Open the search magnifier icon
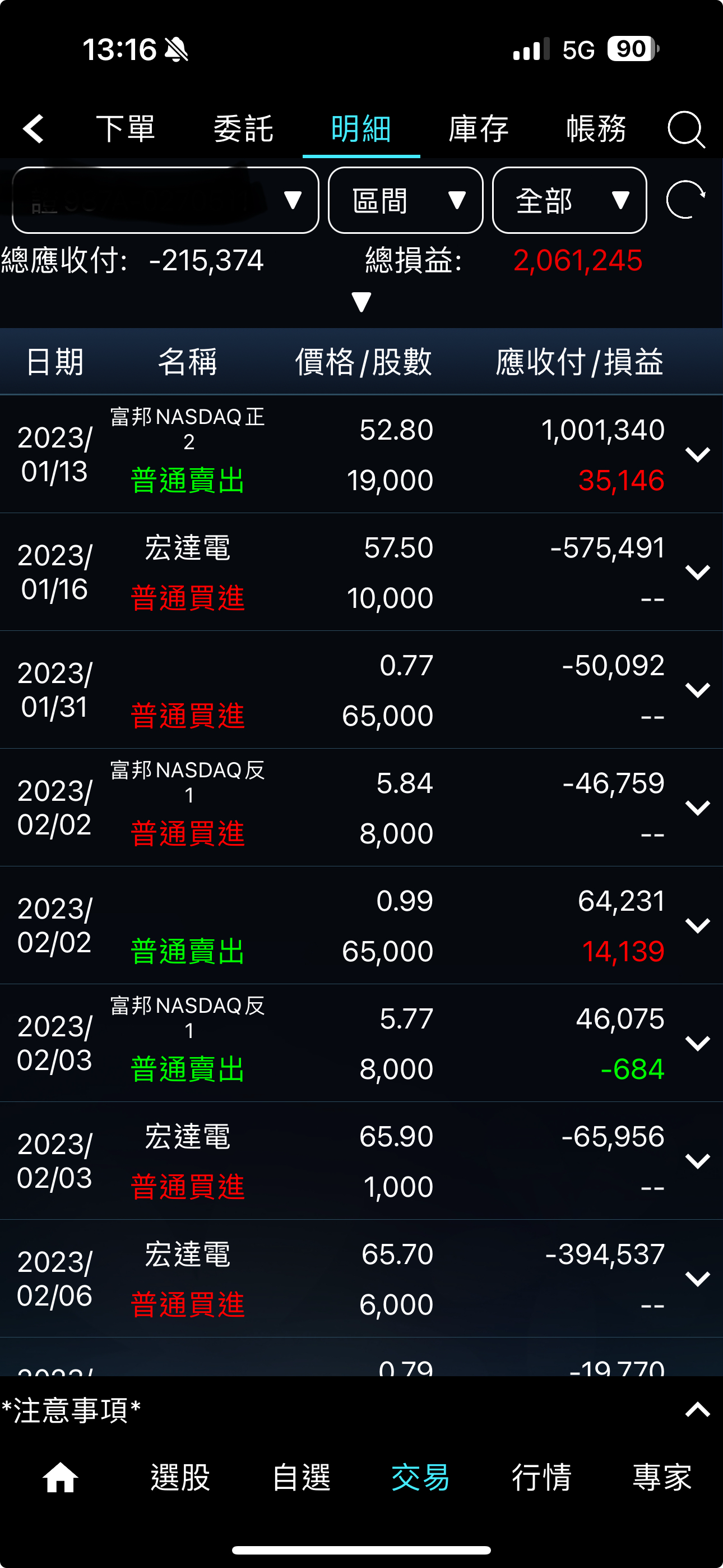723x1568 pixels. pyautogui.click(x=686, y=129)
